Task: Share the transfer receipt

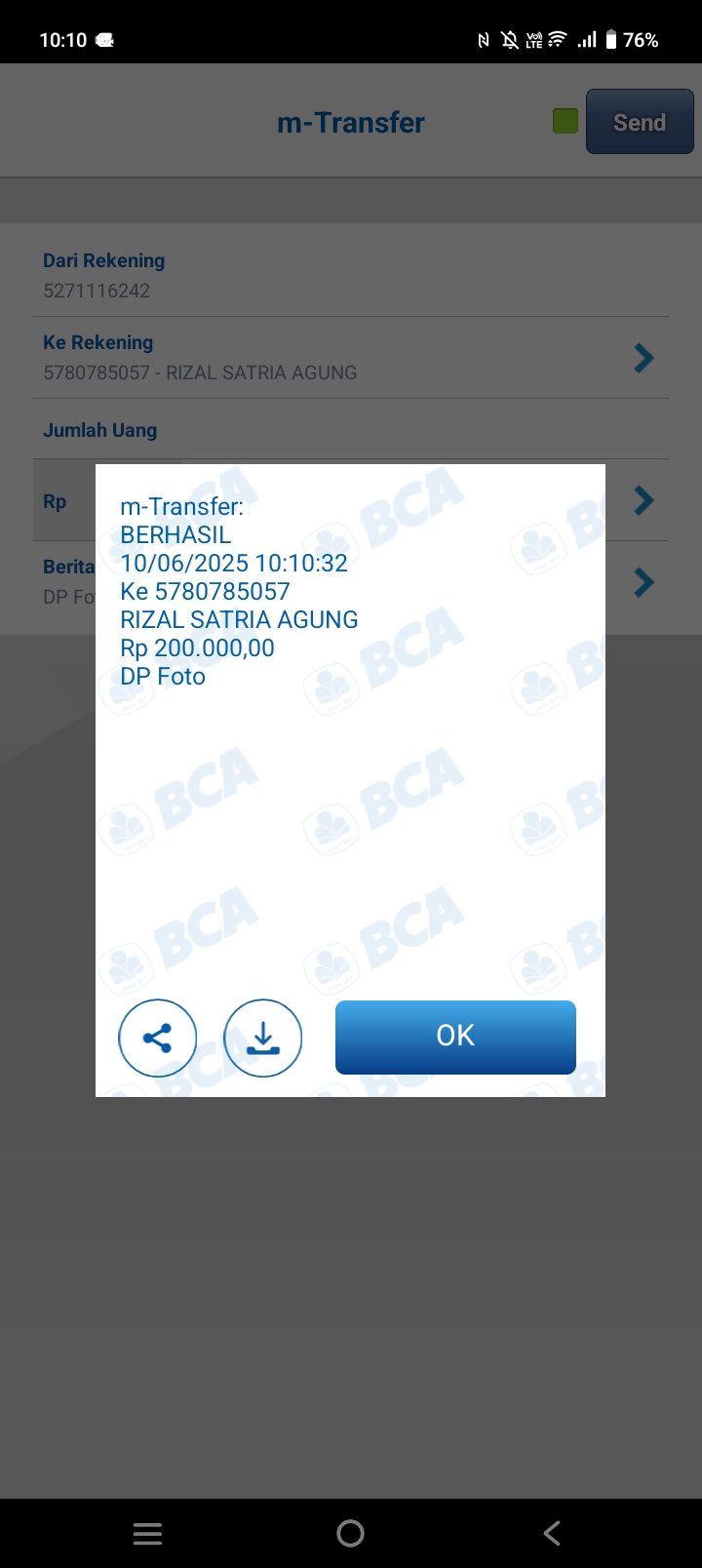Action: coord(157,1038)
